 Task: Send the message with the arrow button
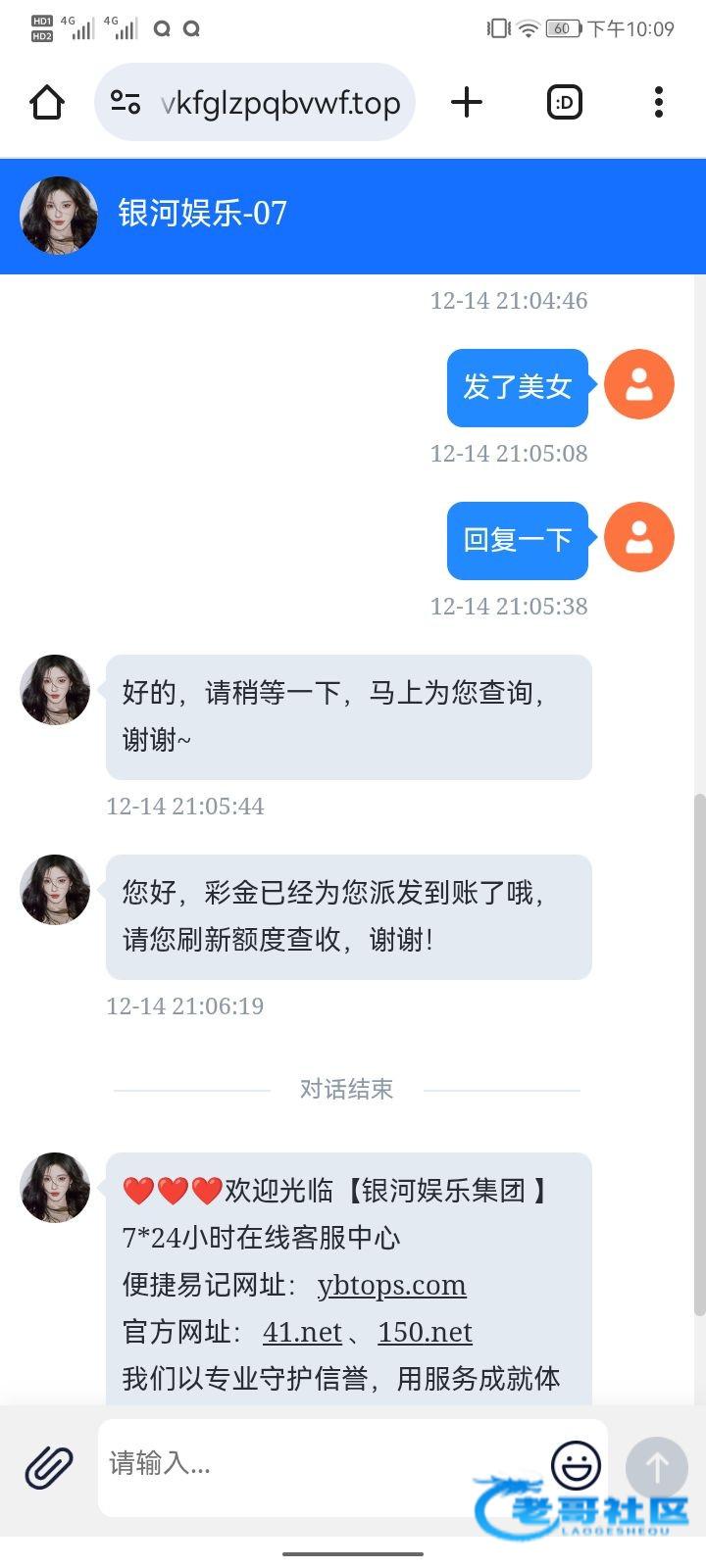coord(656,1467)
